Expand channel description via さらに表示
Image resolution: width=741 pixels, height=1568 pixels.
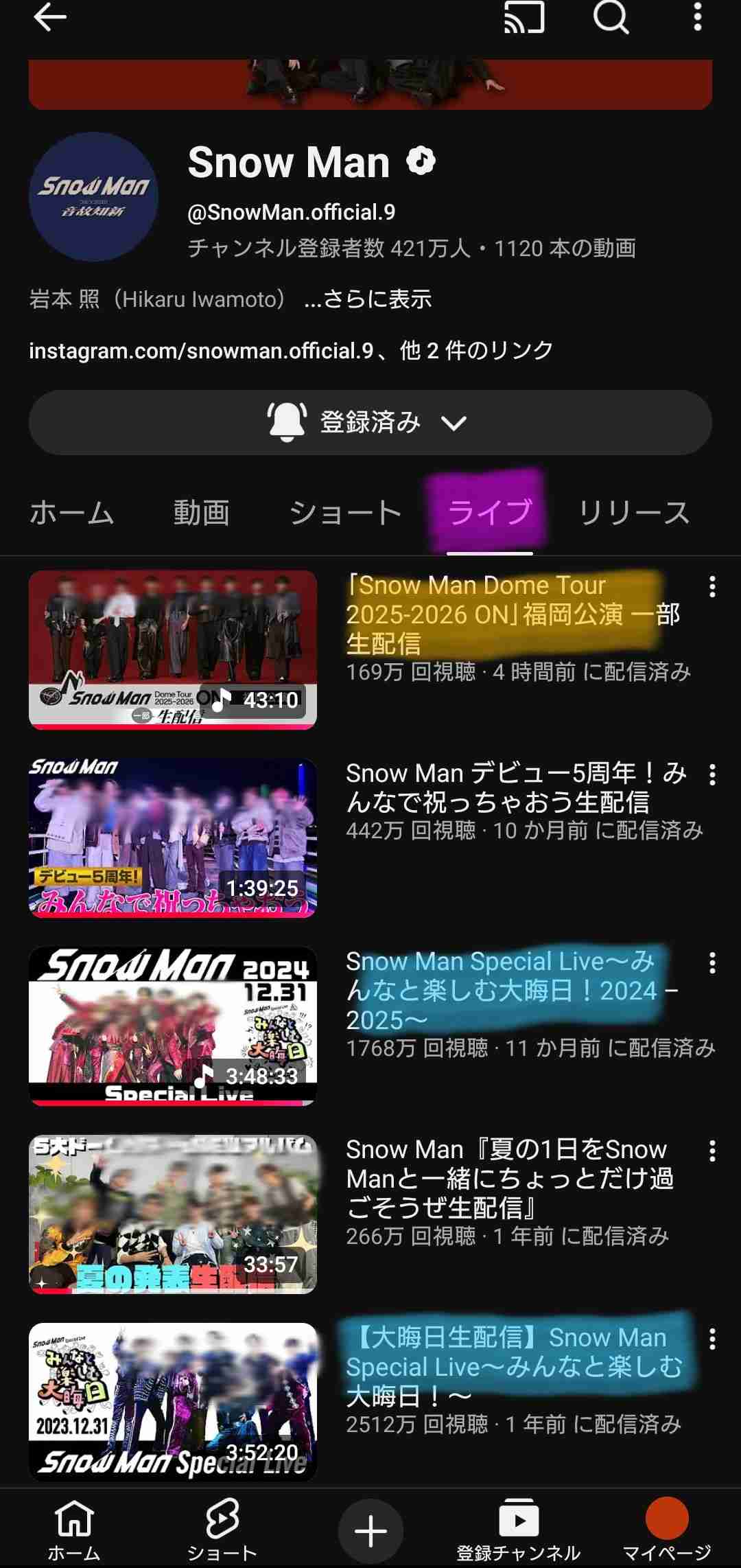[x=368, y=300]
